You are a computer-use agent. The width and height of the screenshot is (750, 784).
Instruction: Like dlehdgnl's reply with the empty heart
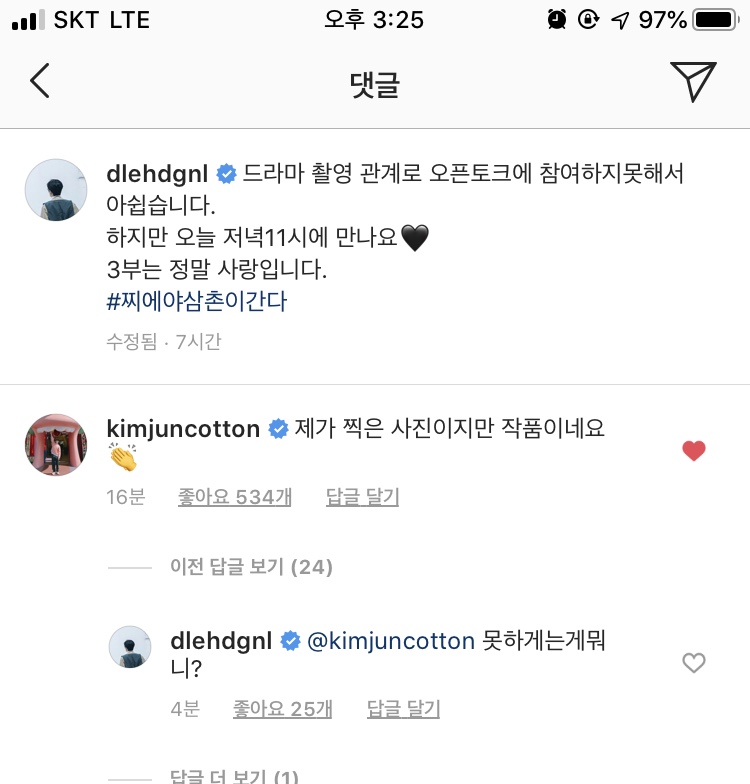click(x=693, y=662)
